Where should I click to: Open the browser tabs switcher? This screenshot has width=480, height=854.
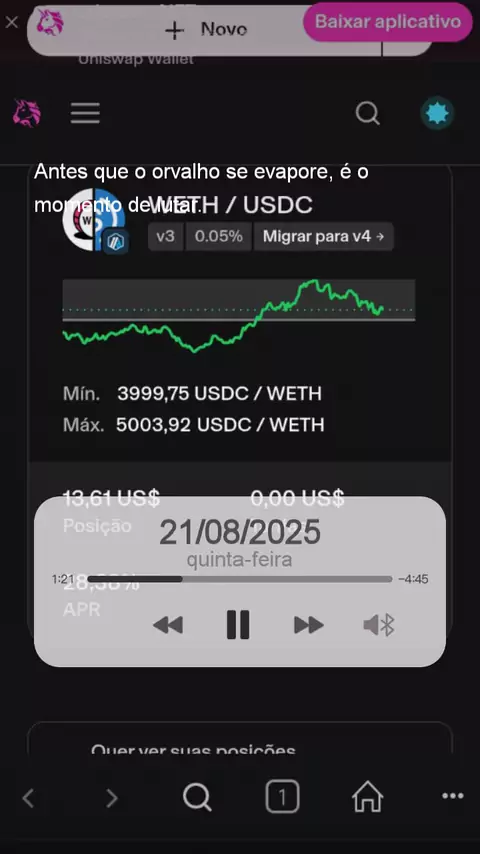(282, 797)
